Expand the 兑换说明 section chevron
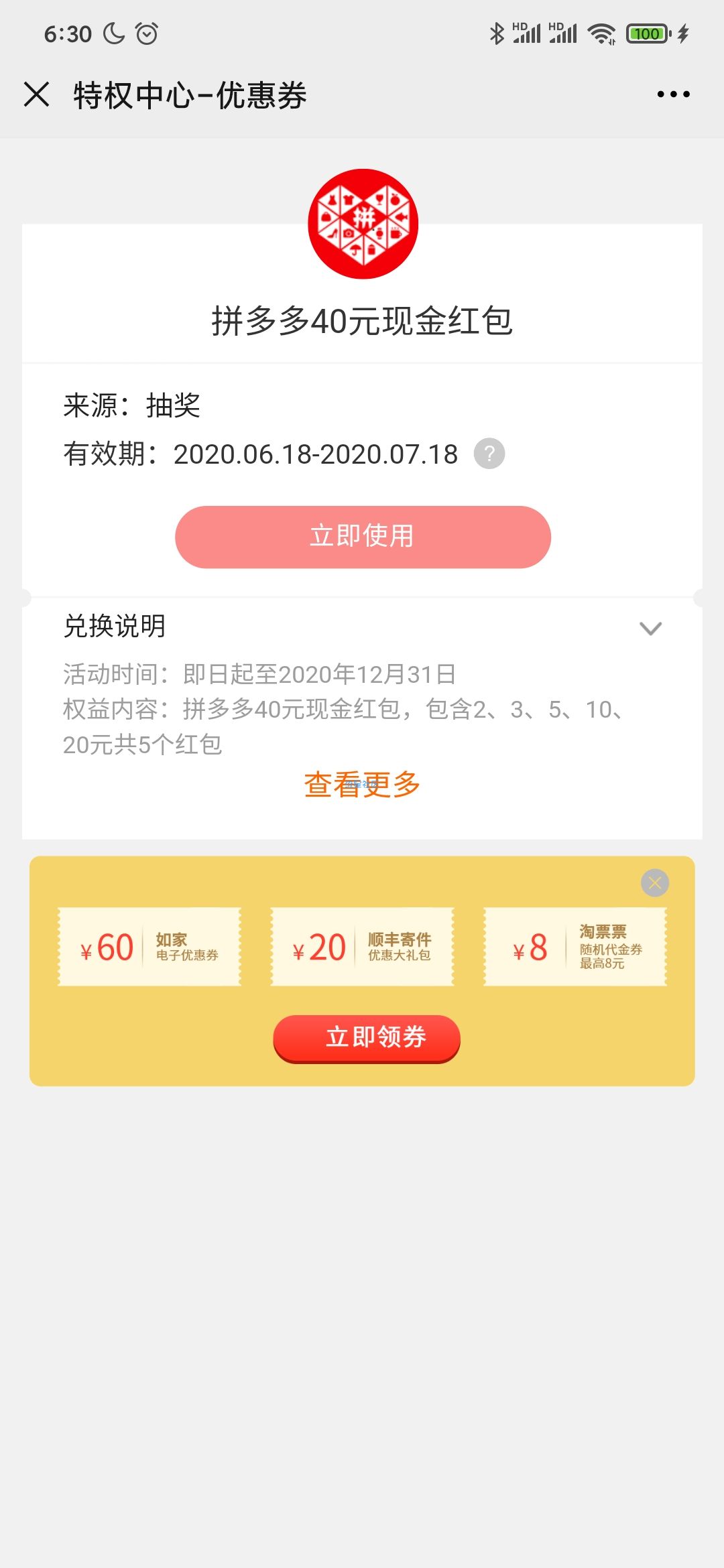724x1568 pixels. click(x=650, y=629)
